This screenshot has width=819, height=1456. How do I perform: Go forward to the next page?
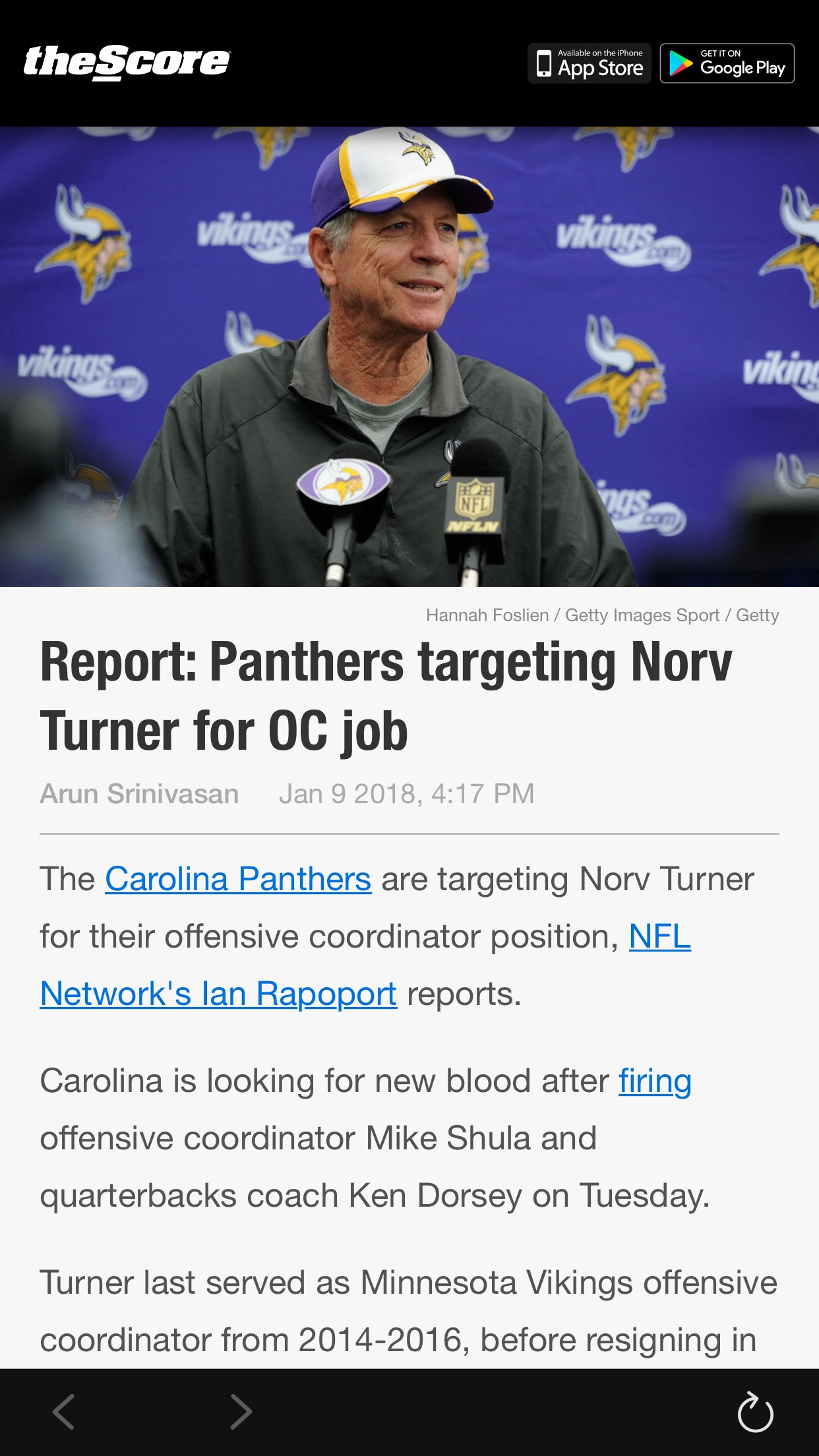click(241, 1412)
